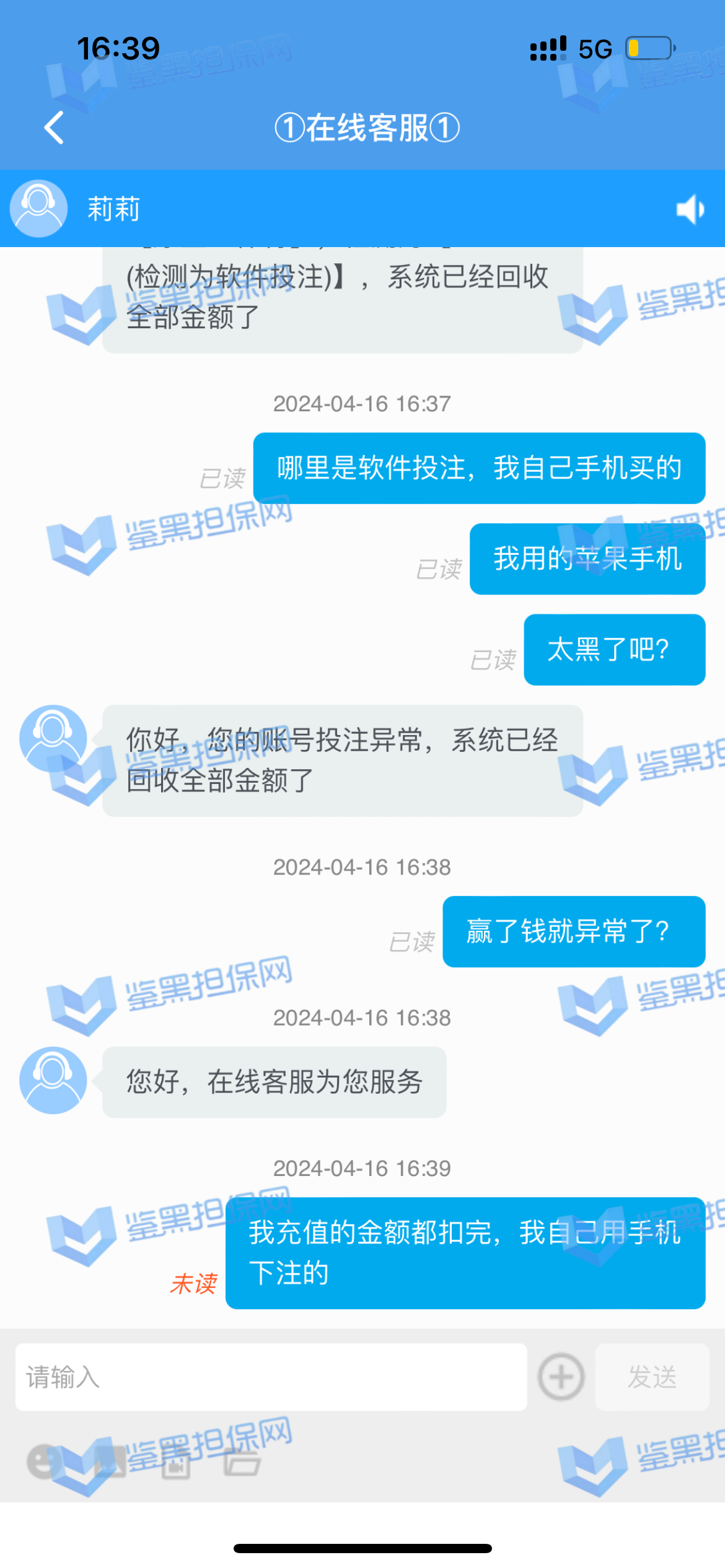
Task: Focus the 请输入 message input field
Action: [x=271, y=1377]
